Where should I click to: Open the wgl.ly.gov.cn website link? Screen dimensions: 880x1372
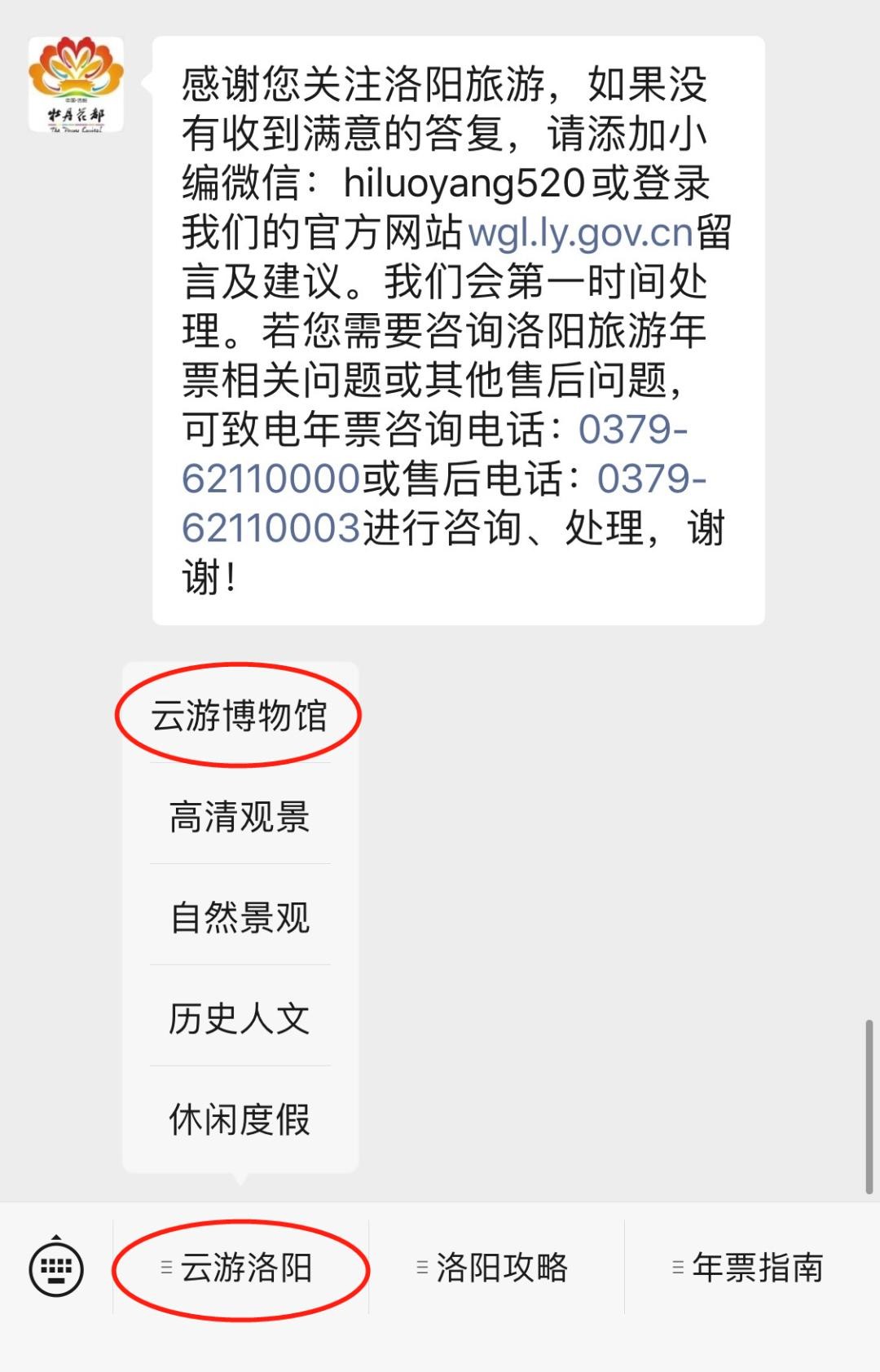(x=580, y=233)
